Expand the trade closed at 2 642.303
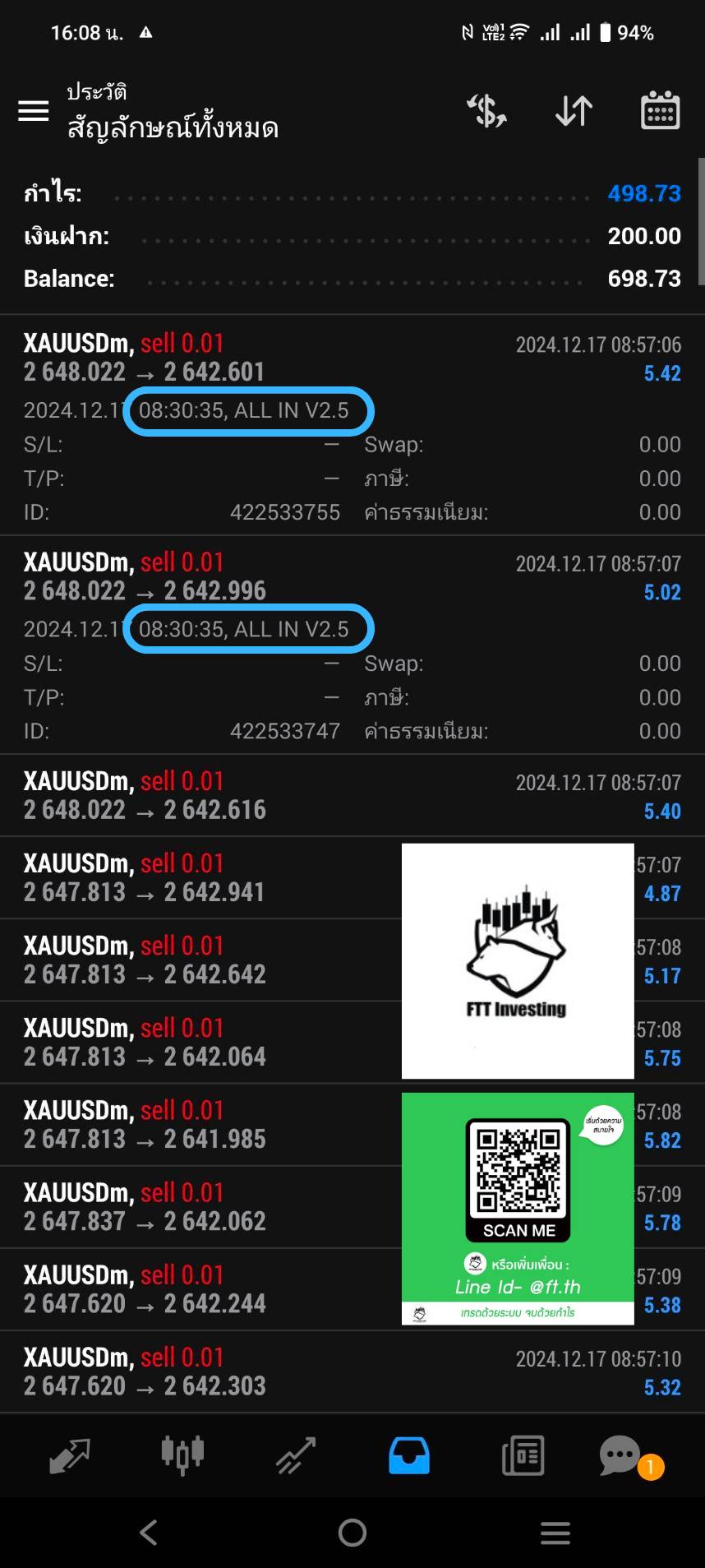This screenshot has height=1568, width=705. coord(352,1371)
